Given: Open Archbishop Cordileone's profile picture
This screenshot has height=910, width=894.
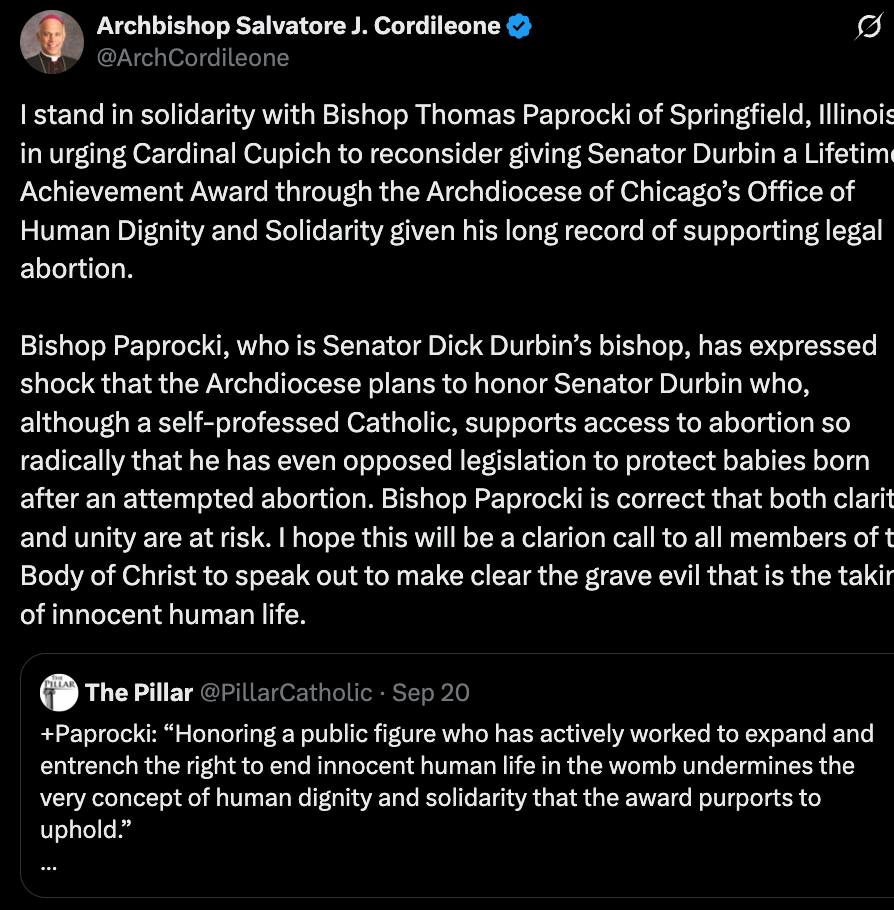Looking at the screenshot, I should (51, 42).
